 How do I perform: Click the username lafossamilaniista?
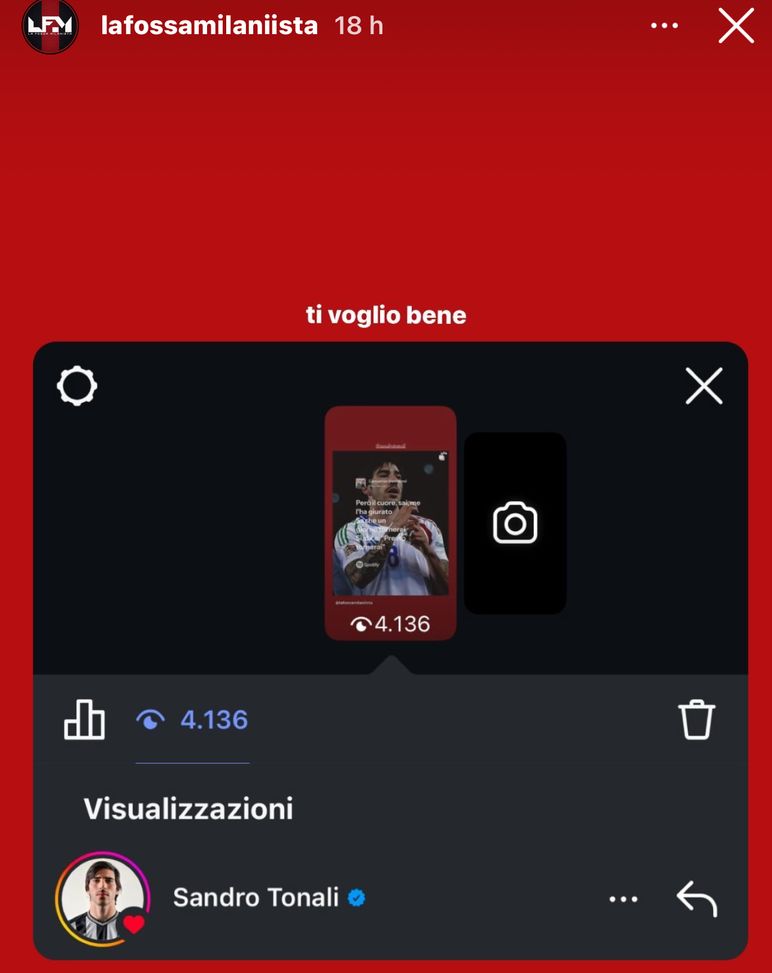click(208, 27)
